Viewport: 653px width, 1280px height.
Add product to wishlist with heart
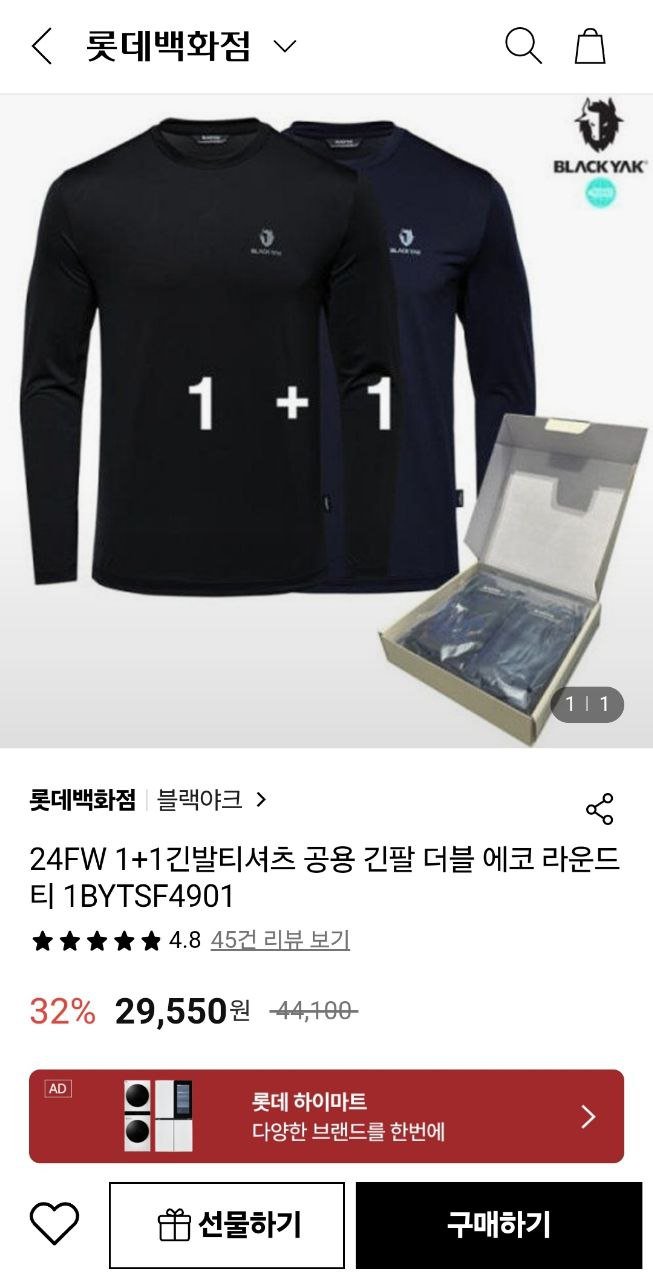coord(54,1224)
